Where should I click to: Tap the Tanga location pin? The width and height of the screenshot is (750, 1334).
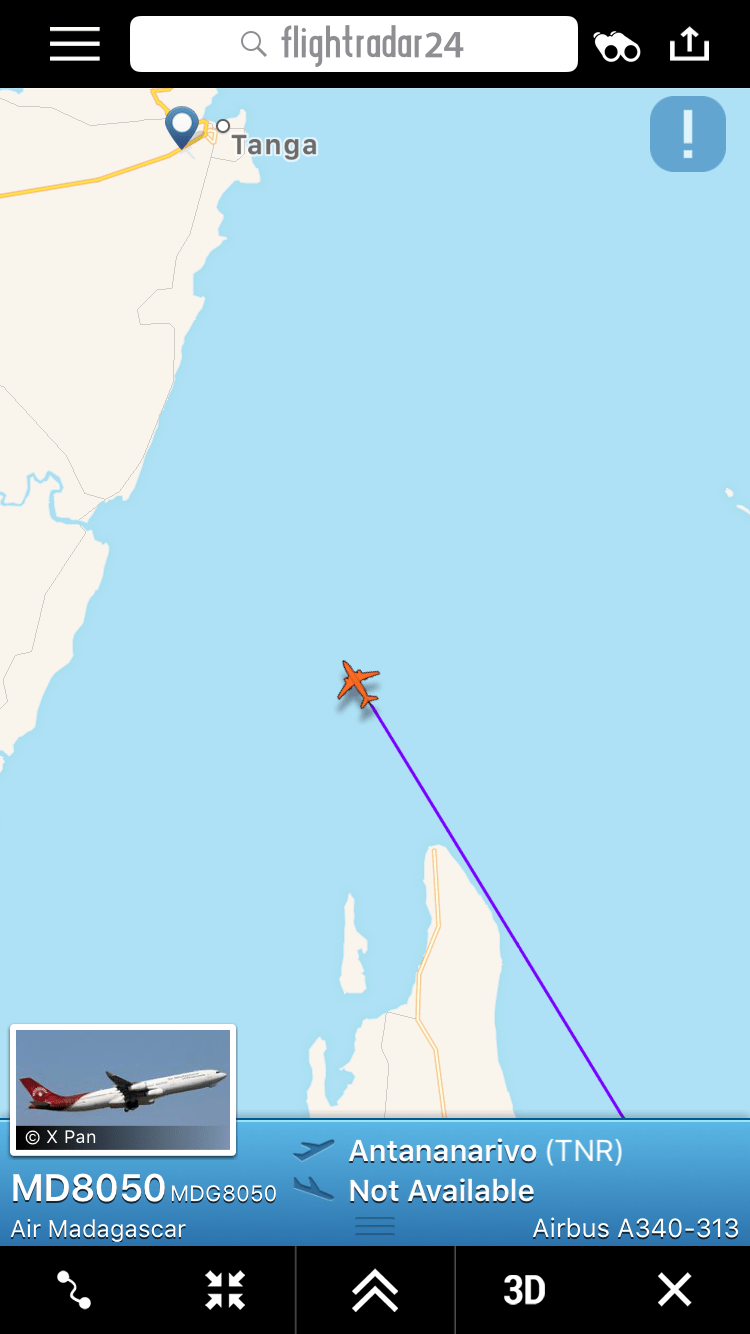(x=182, y=128)
